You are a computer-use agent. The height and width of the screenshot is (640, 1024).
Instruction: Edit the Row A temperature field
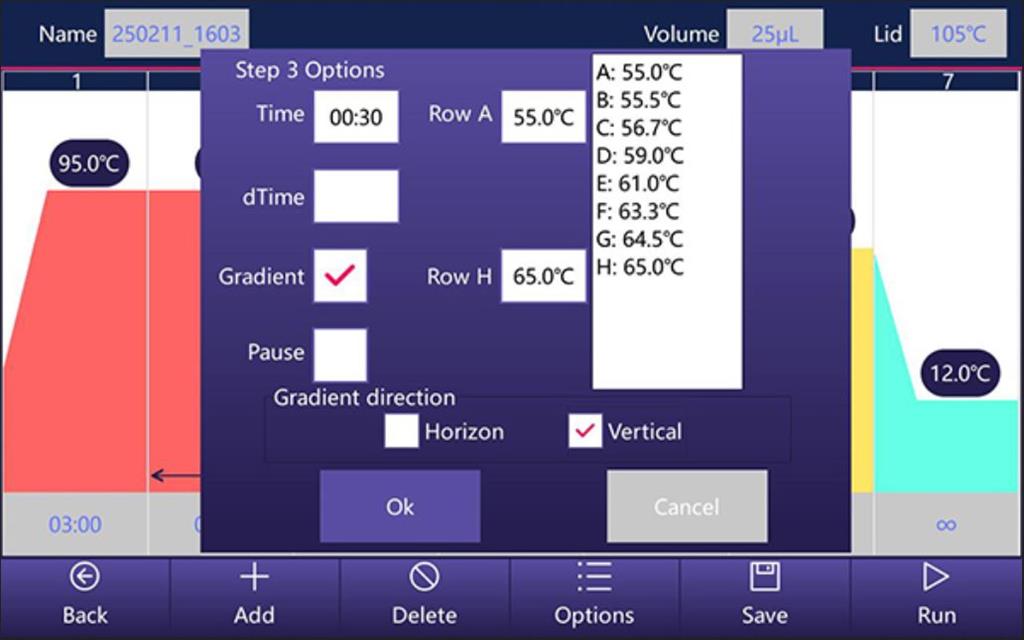[x=543, y=116]
